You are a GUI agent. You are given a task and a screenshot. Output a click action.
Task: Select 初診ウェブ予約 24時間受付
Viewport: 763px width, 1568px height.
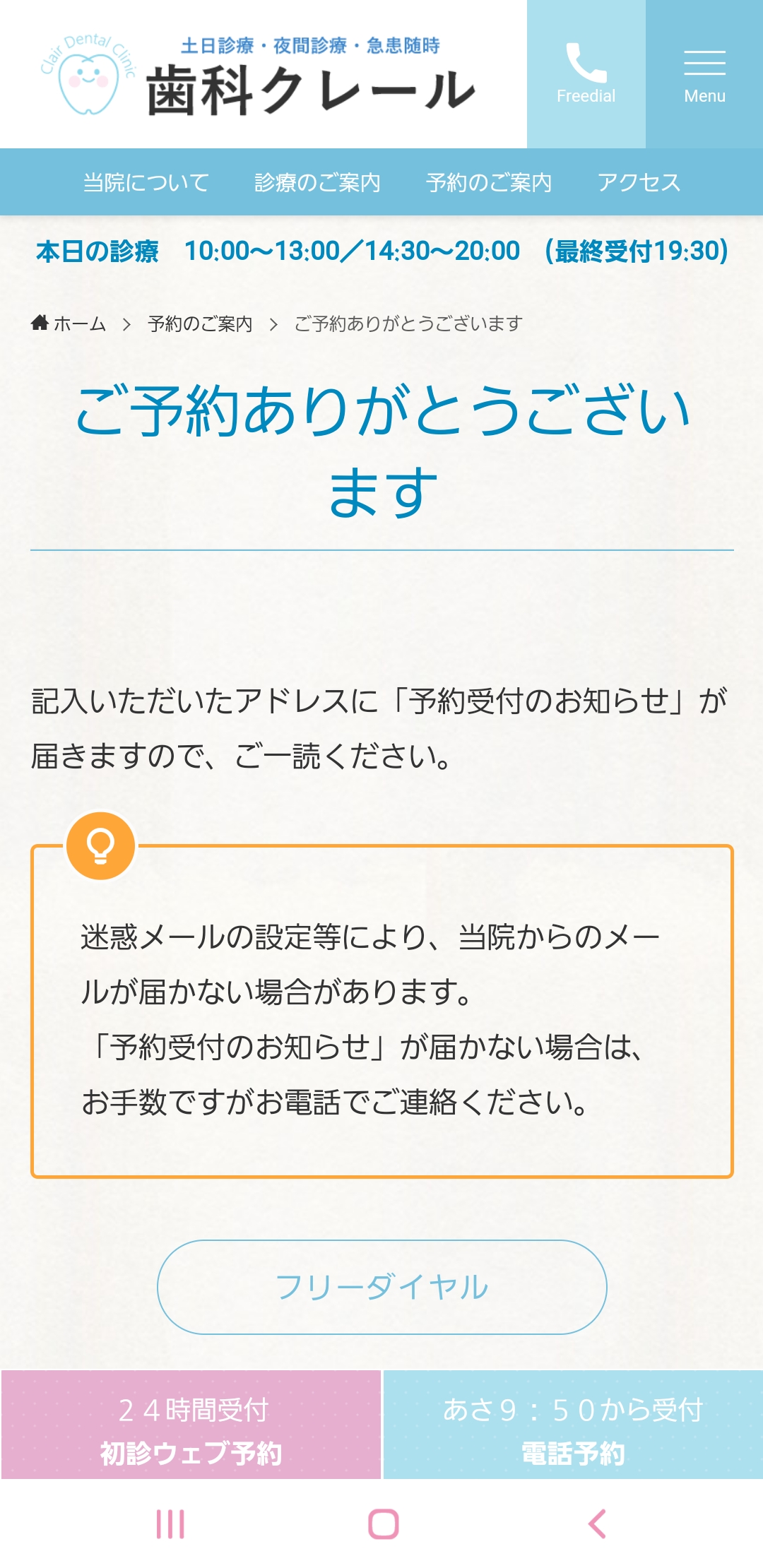(x=191, y=1425)
